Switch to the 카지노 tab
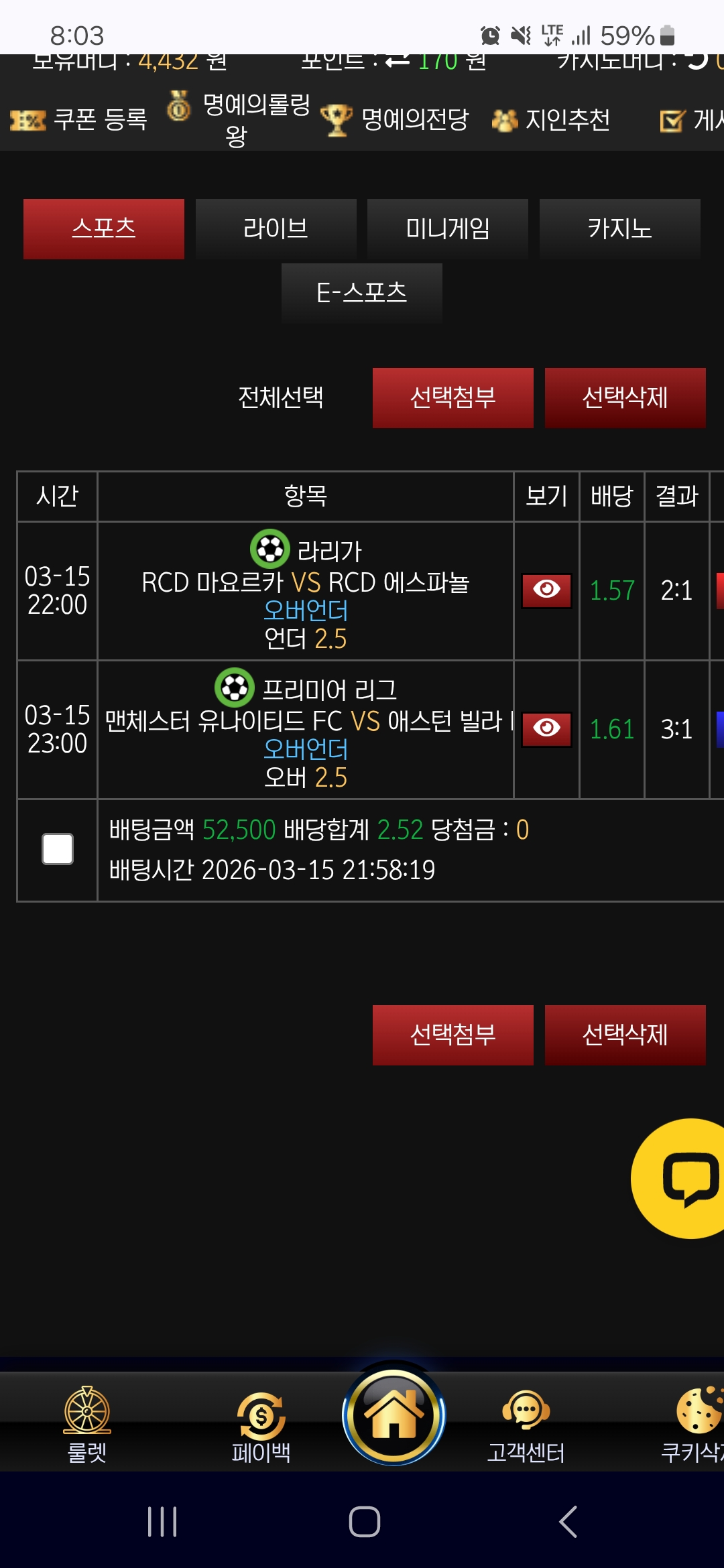The height and width of the screenshot is (1568, 724). pyautogui.click(x=619, y=228)
